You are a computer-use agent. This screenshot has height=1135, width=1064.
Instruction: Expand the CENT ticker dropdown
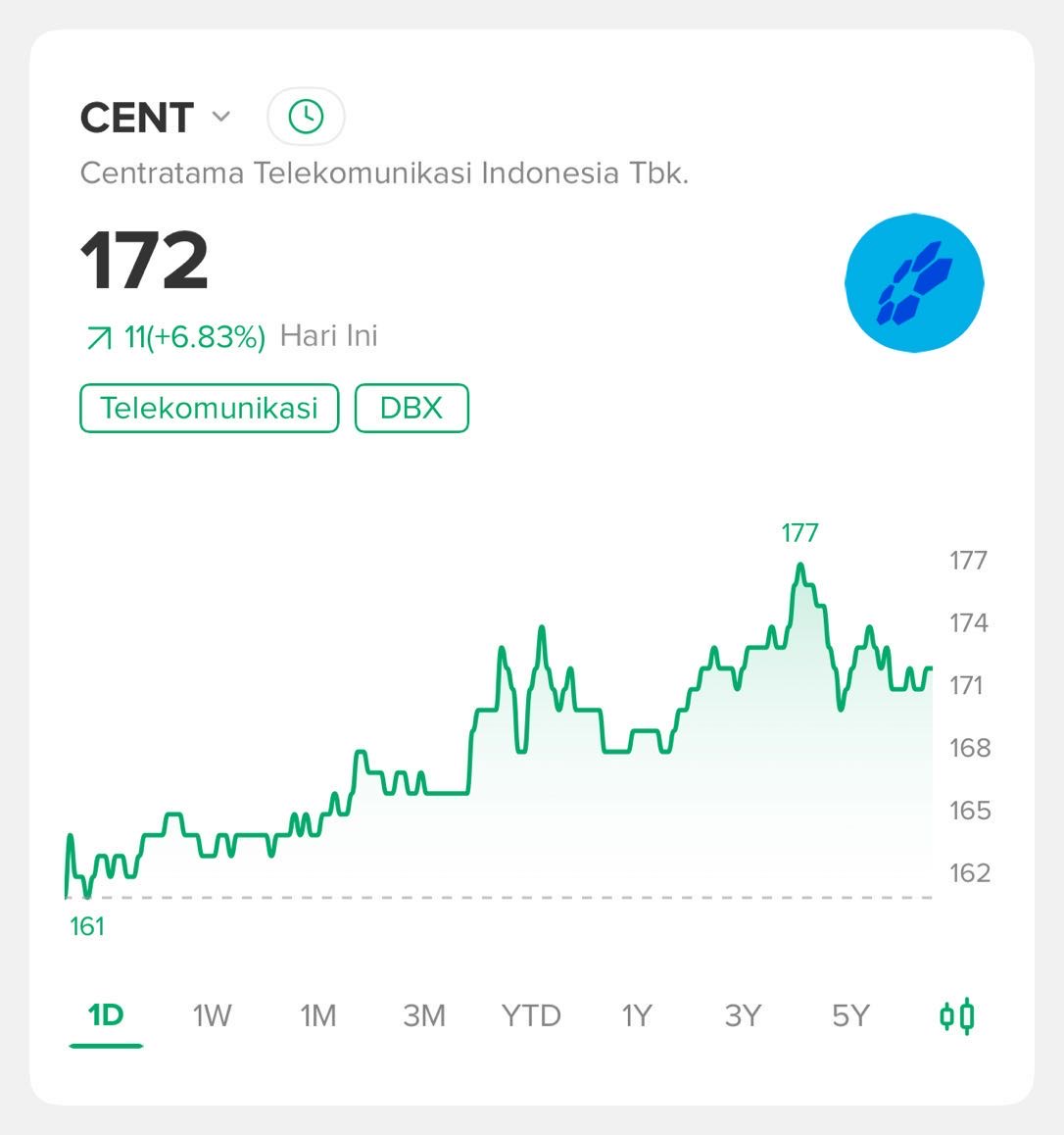point(220,118)
